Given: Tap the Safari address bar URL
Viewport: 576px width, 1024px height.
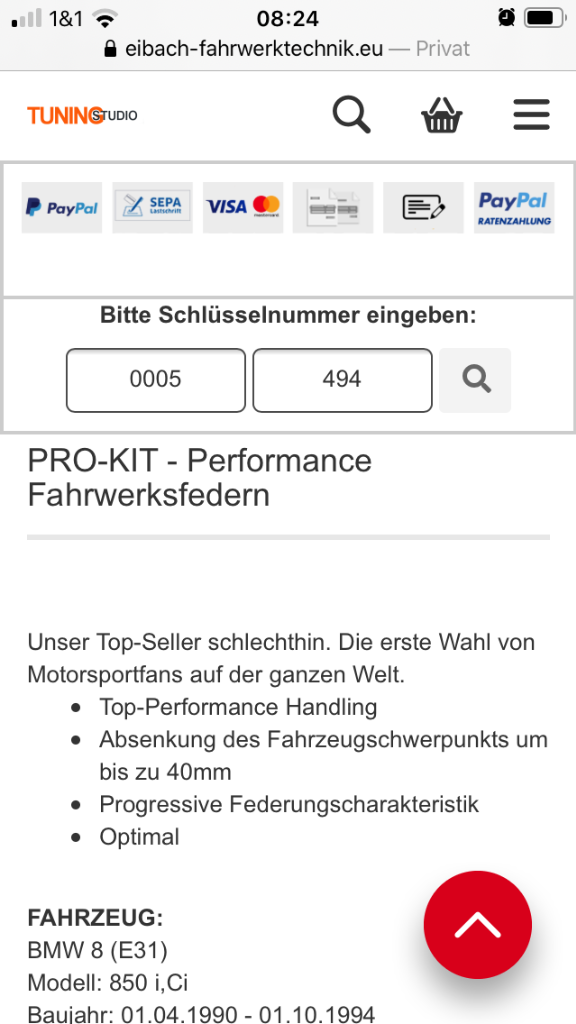Looking at the screenshot, I should point(287,49).
